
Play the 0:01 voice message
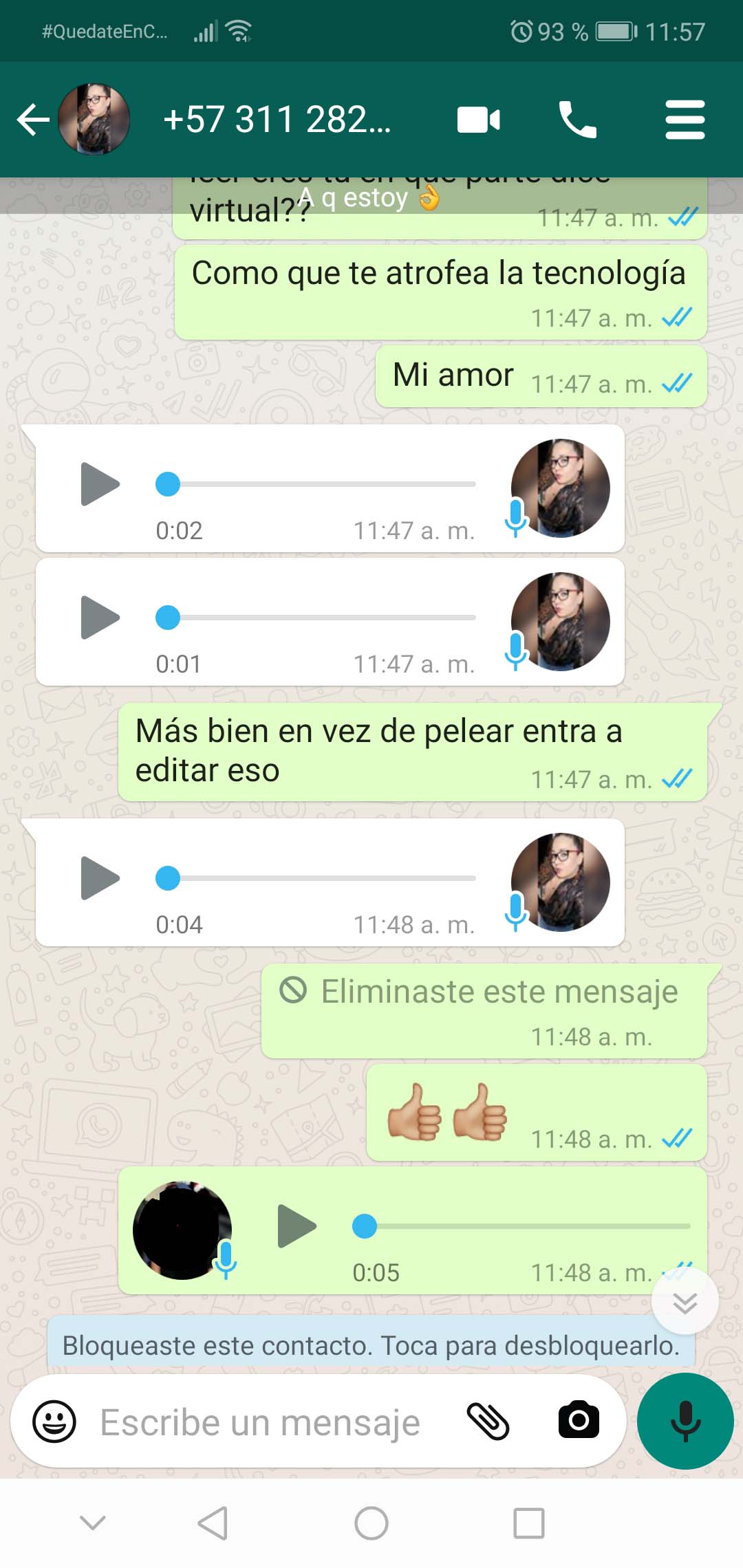[100, 618]
